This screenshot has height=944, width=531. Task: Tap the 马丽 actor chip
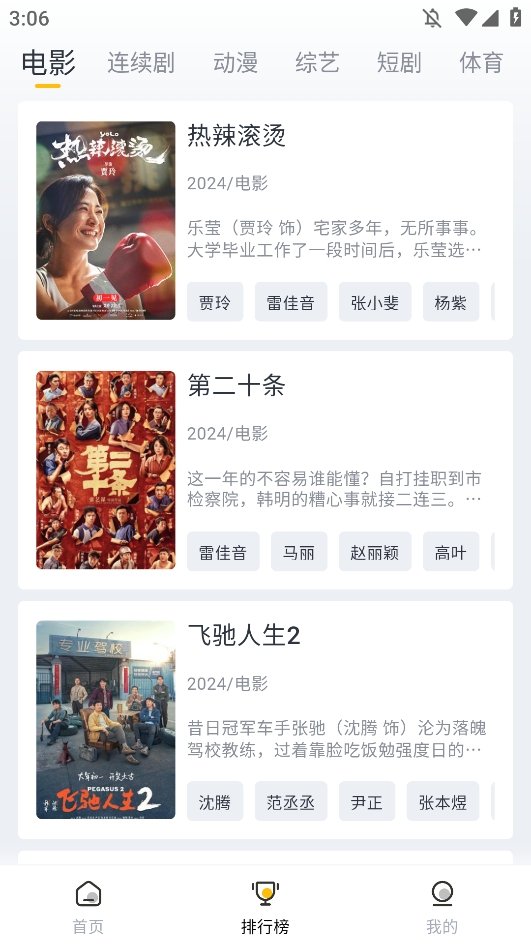point(299,552)
